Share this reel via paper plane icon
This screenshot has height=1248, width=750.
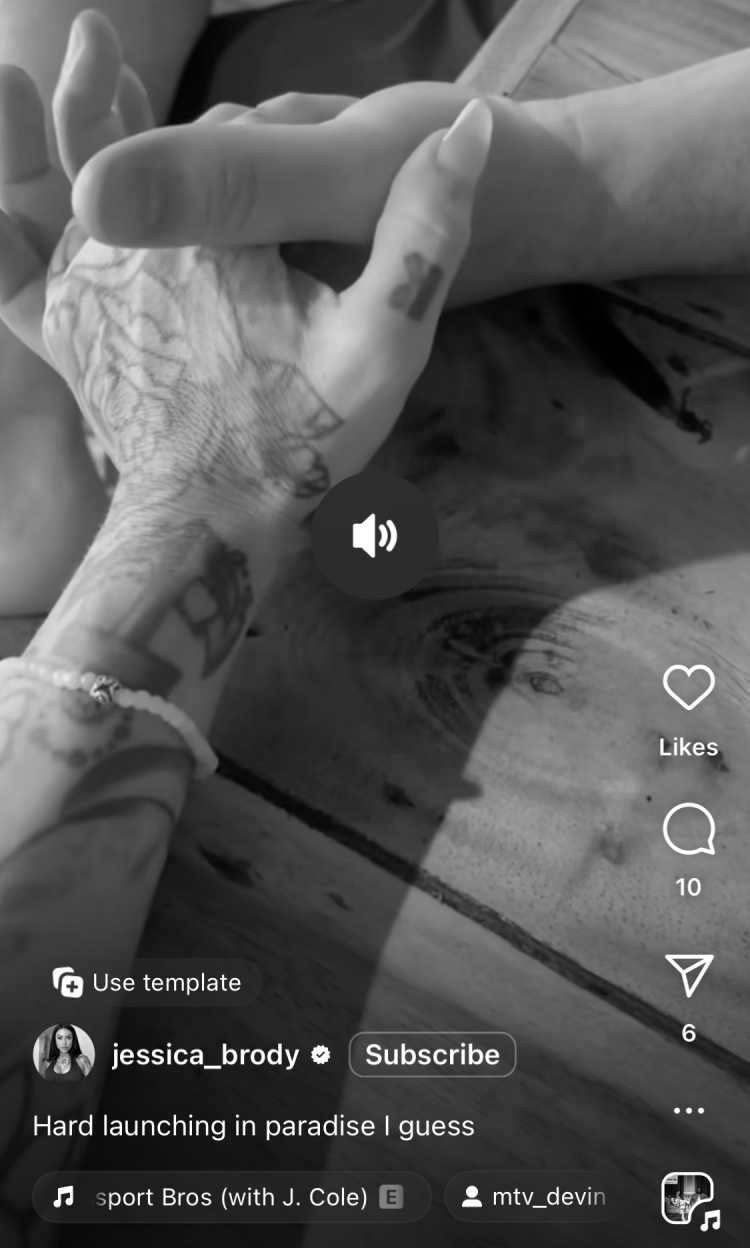(x=689, y=975)
